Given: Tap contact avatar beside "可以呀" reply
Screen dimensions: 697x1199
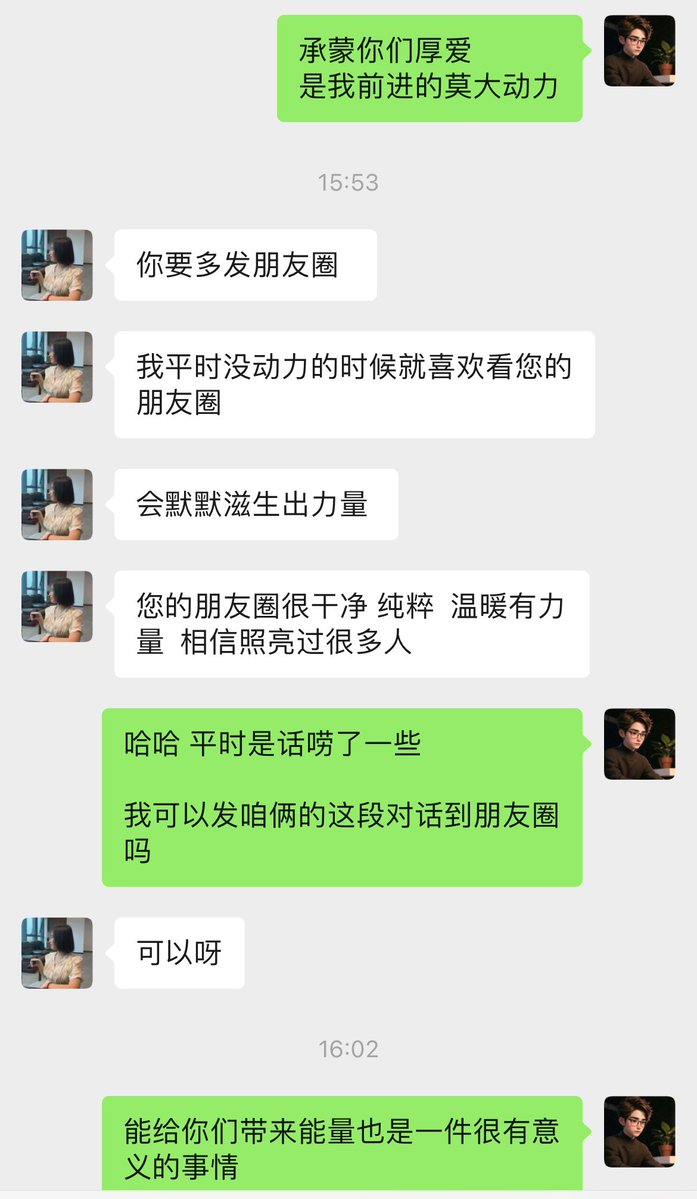Looking at the screenshot, I should [x=57, y=953].
